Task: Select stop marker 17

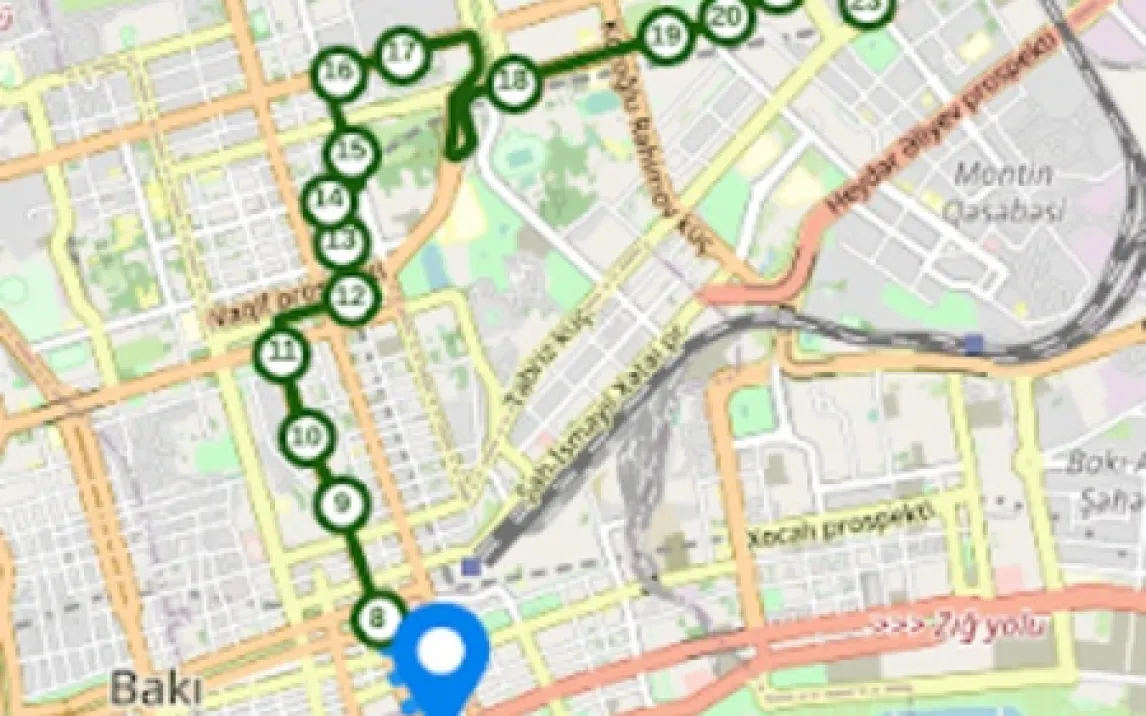Action: click(402, 52)
